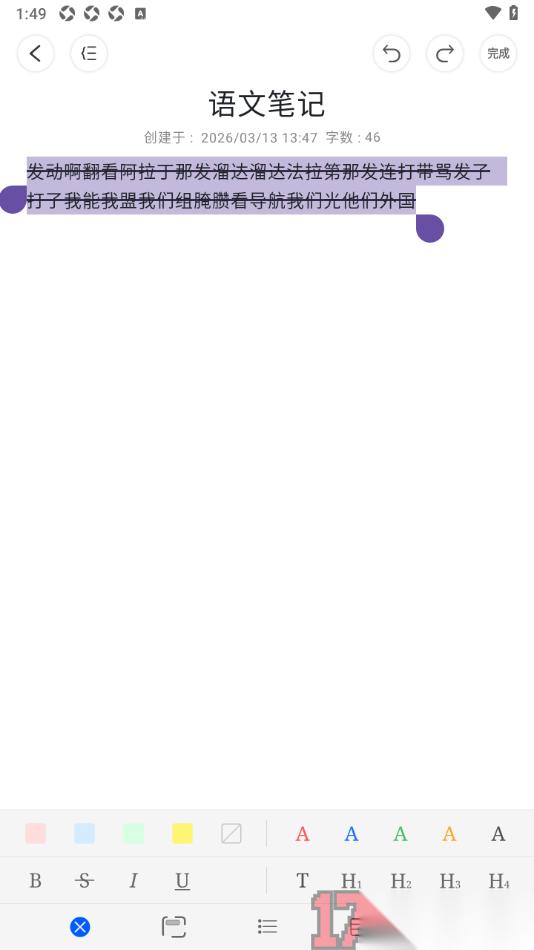Close the formatting toolbar

click(x=80, y=926)
